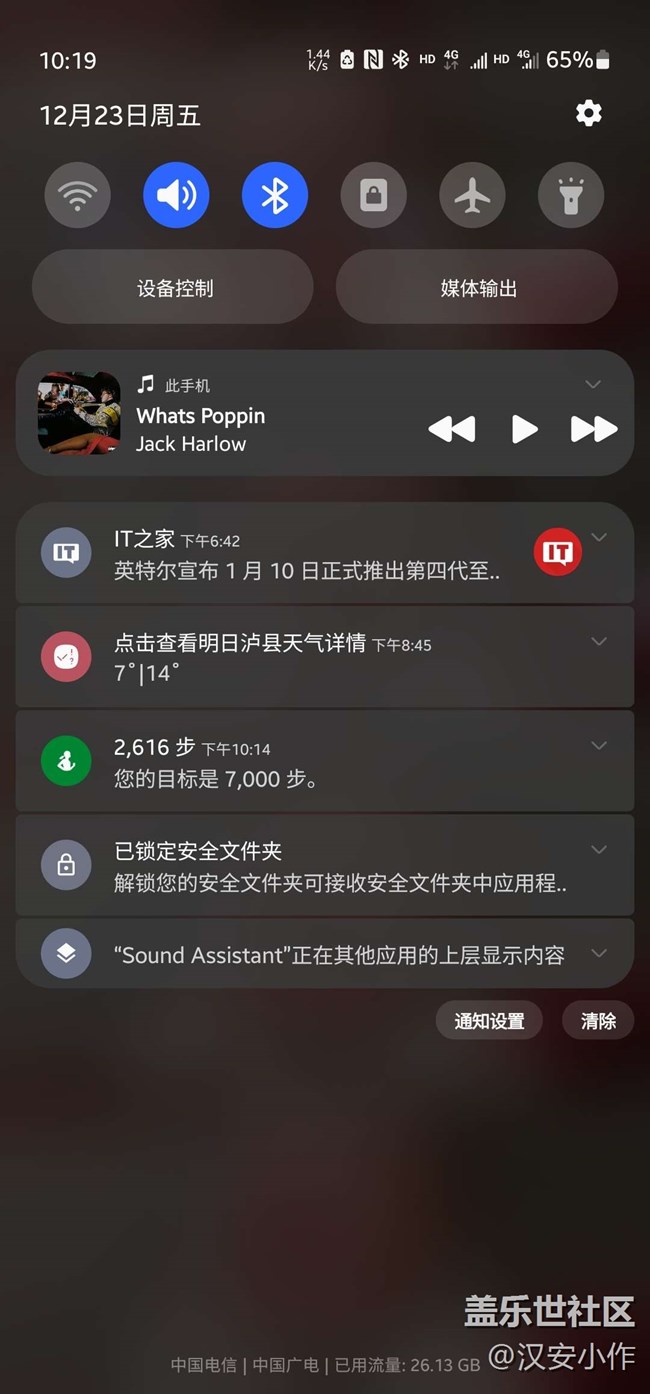Expand the Sound Assistant notification

pos(599,953)
